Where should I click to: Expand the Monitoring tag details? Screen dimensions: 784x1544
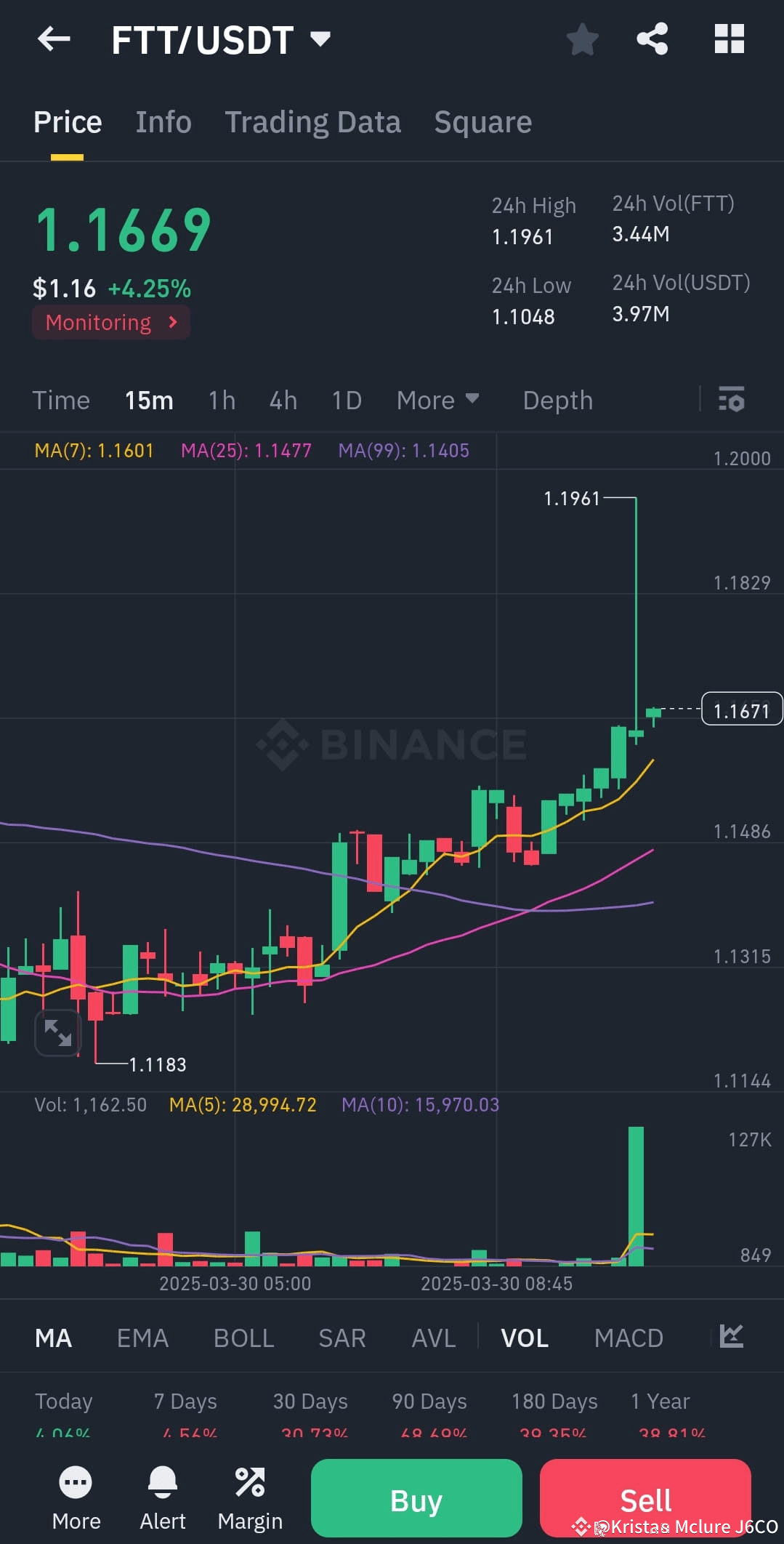point(110,322)
